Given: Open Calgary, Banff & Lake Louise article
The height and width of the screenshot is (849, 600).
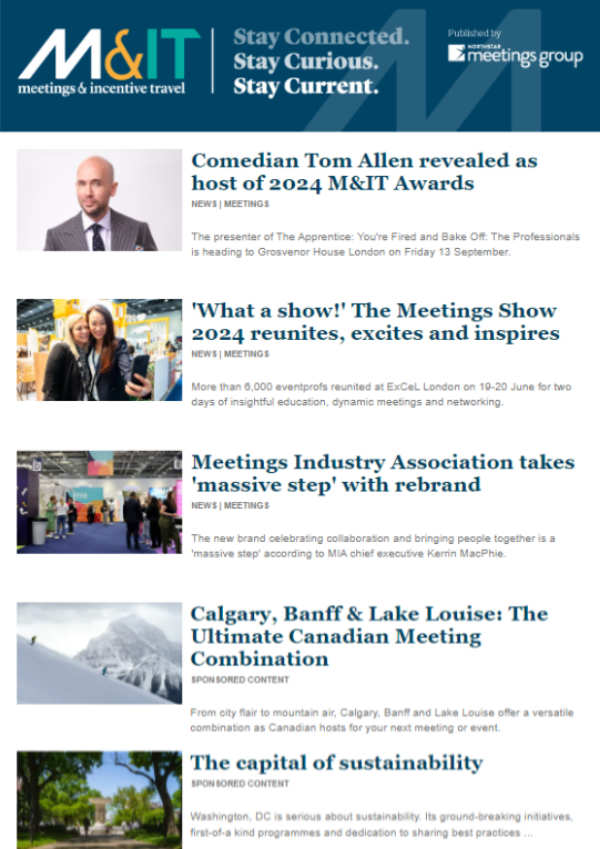Looking at the screenshot, I should tap(369, 636).
